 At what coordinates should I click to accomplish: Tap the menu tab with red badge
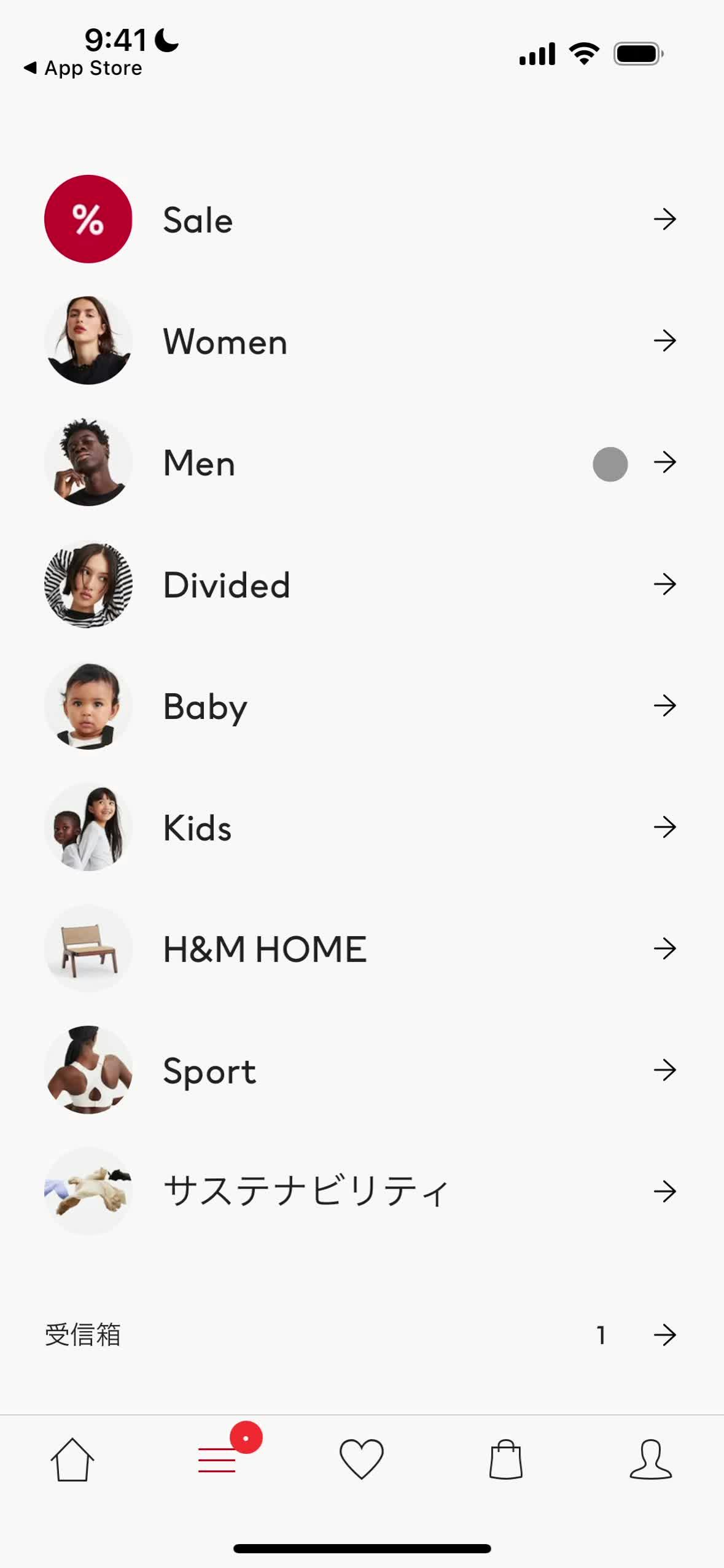217,1459
